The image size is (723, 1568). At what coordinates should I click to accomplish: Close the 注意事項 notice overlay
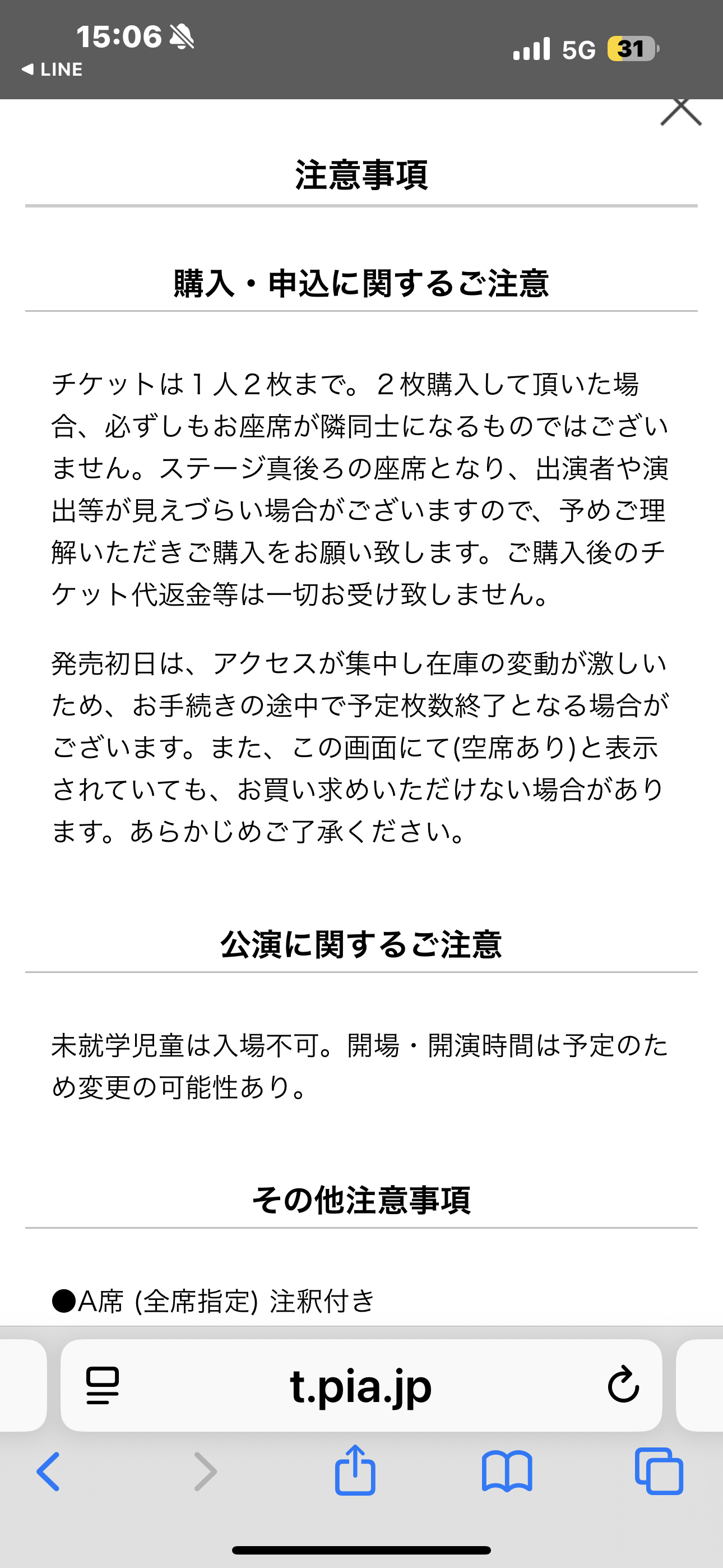click(681, 113)
